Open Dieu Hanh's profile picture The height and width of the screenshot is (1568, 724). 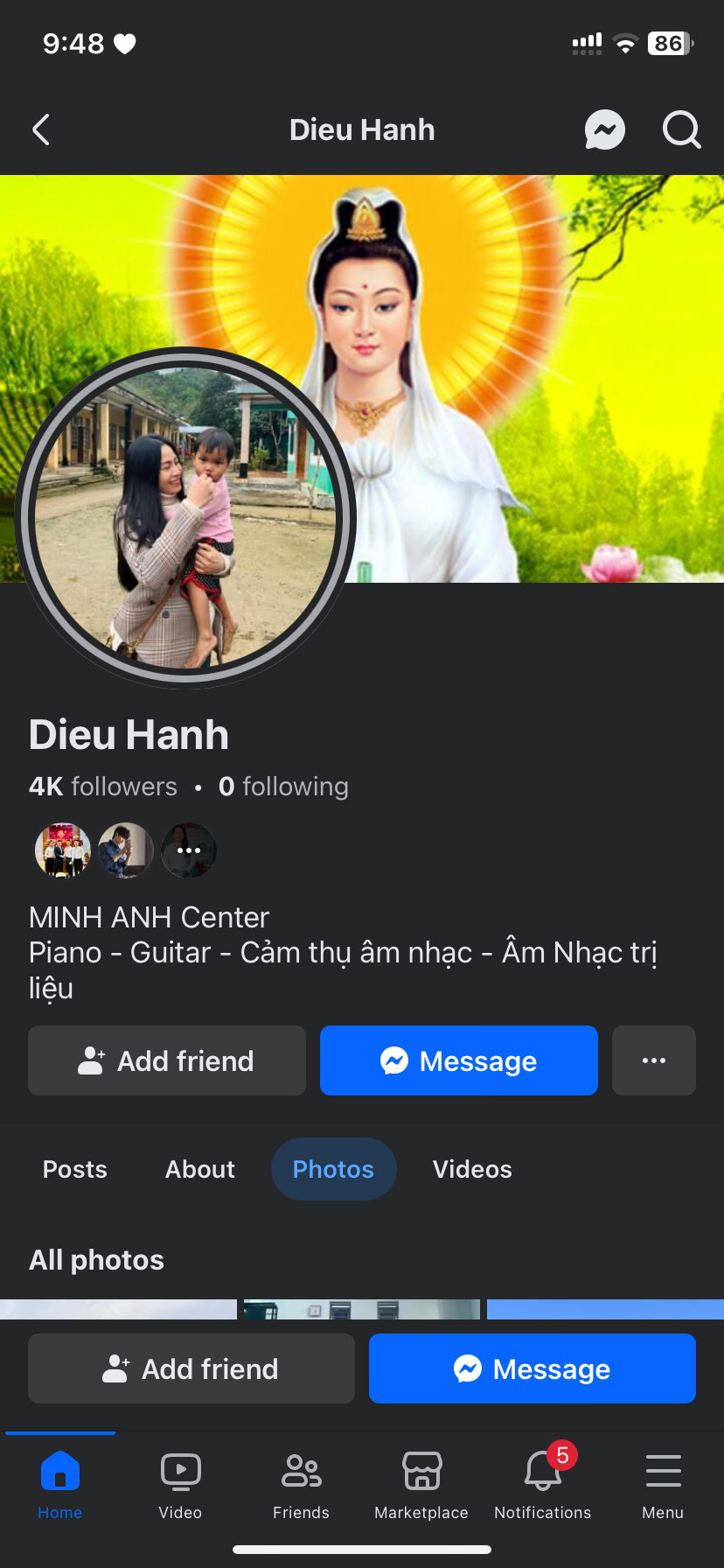(184, 518)
